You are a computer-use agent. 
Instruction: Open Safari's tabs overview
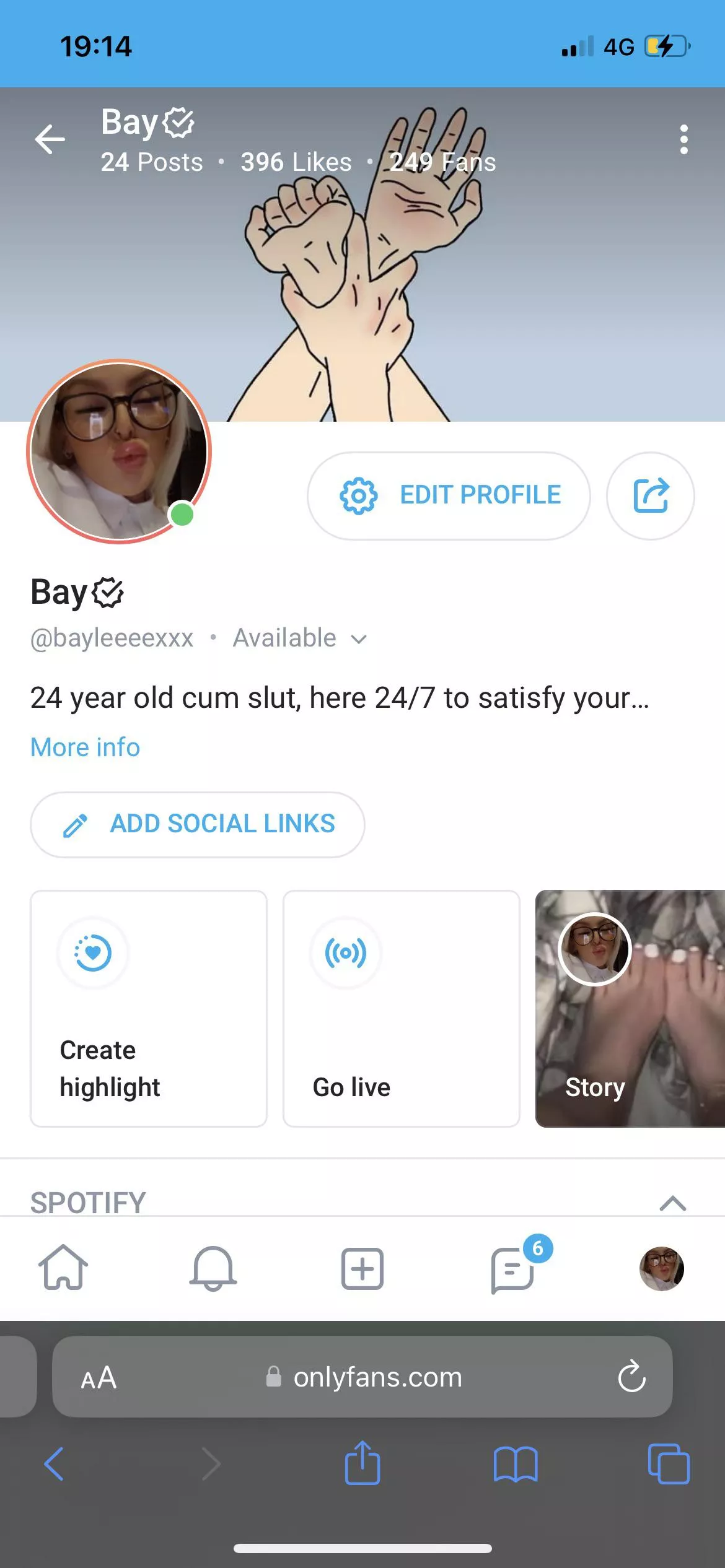pos(668,1464)
